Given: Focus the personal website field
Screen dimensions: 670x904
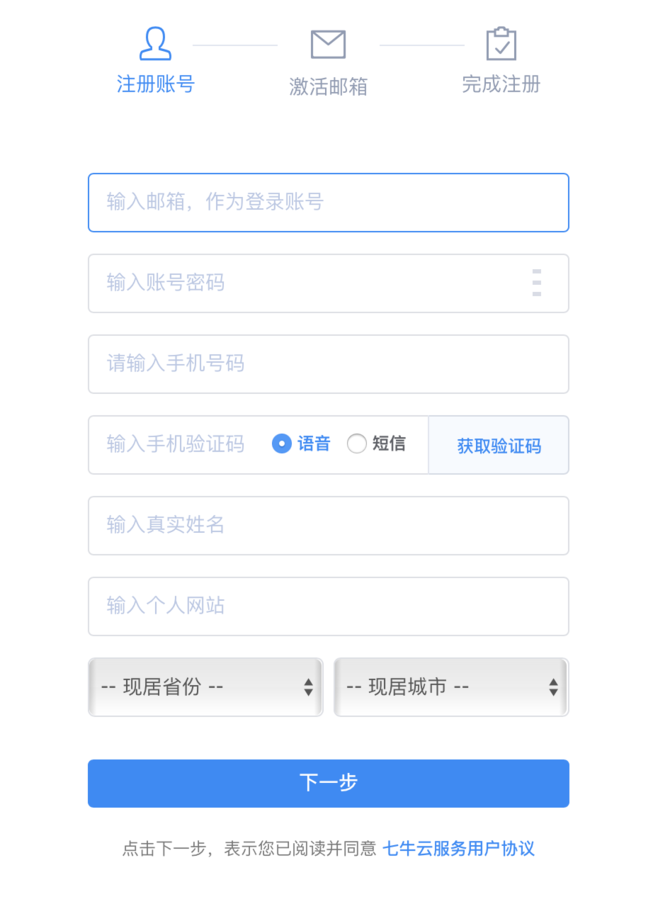Looking at the screenshot, I should click(x=328, y=606).
